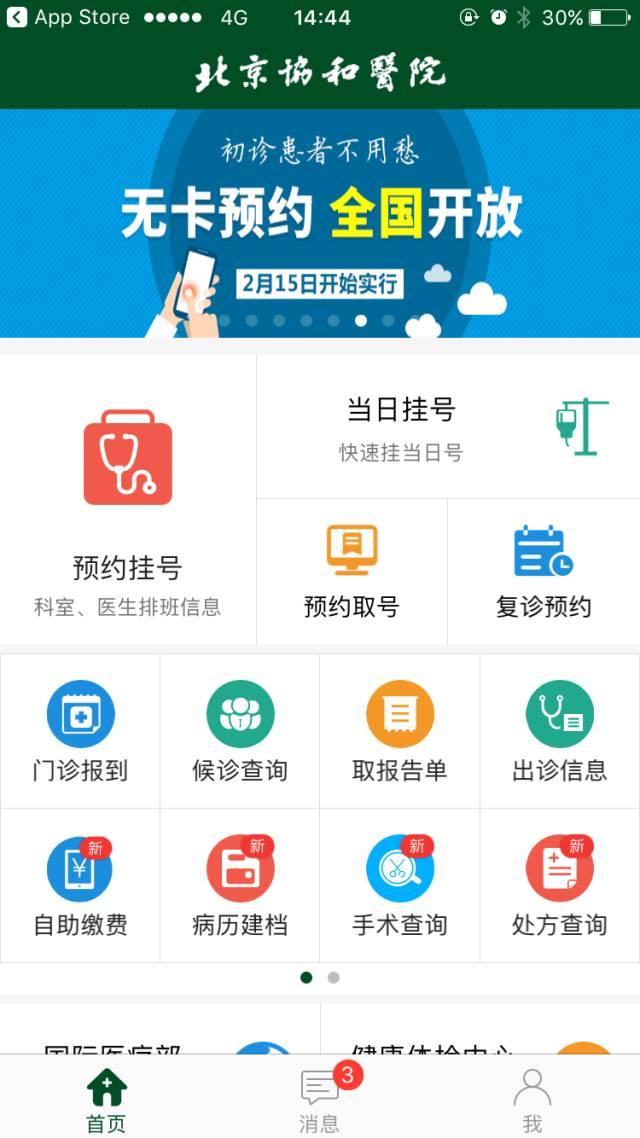This screenshot has height=1138, width=640.
Task: Return to App Store via back arrow
Action: coord(17,17)
